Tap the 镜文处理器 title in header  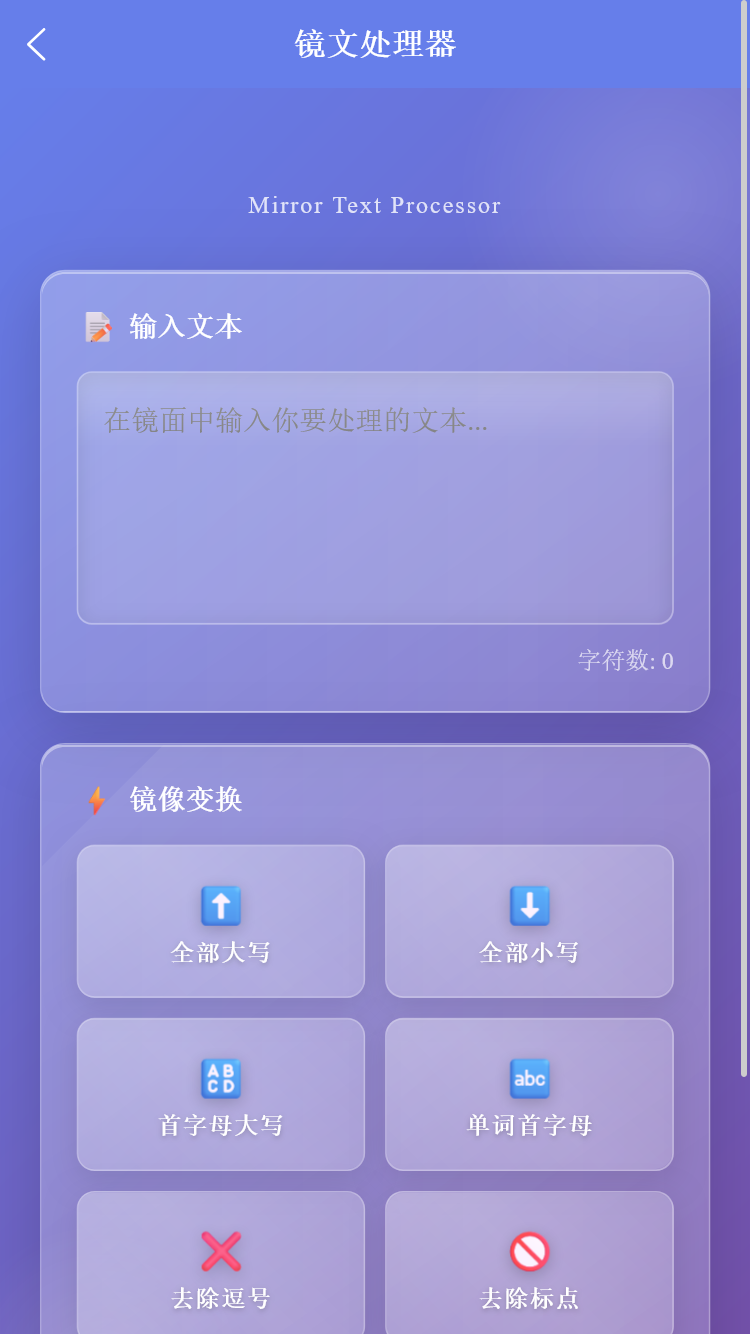375,45
